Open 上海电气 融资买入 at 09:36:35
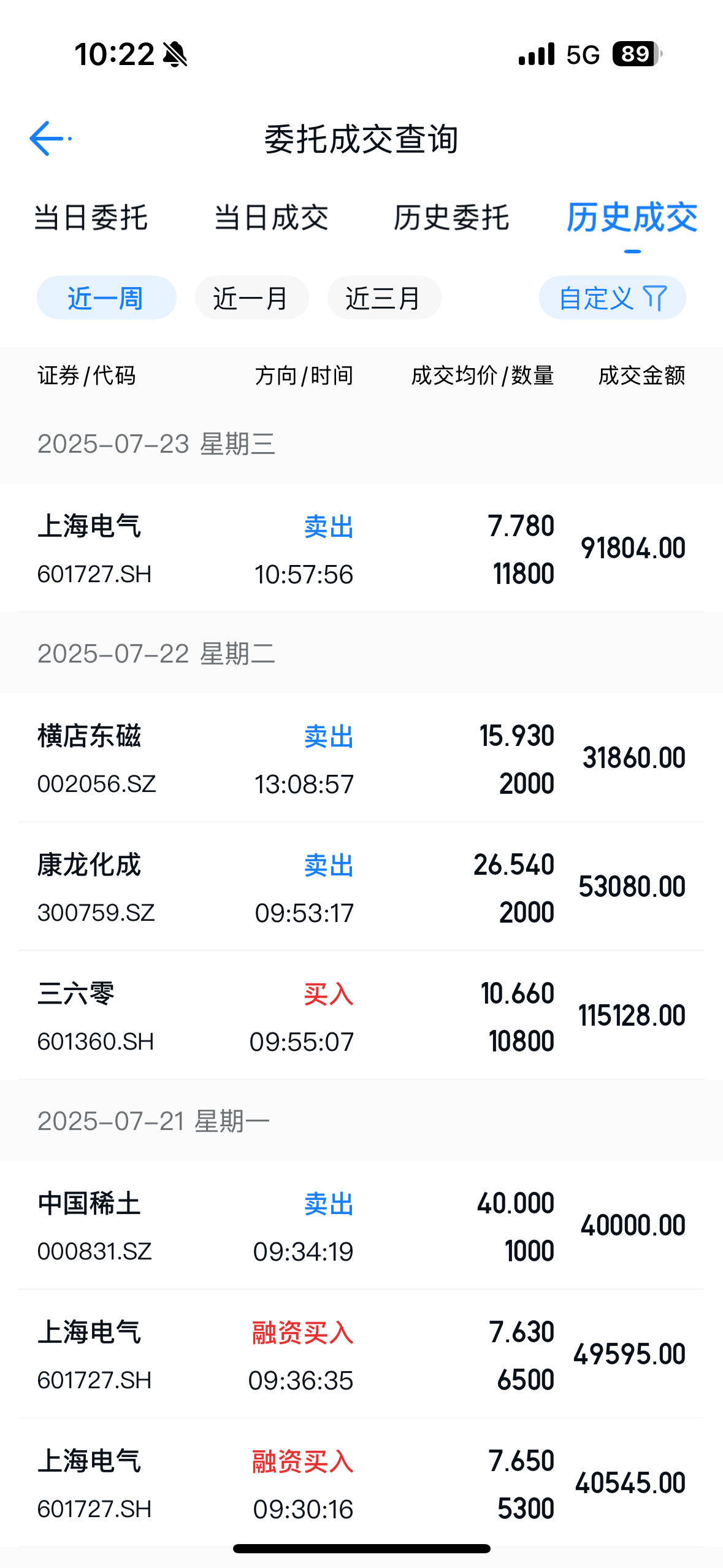This screenshot has width=723, height=1568. (x=361, y=1354)
